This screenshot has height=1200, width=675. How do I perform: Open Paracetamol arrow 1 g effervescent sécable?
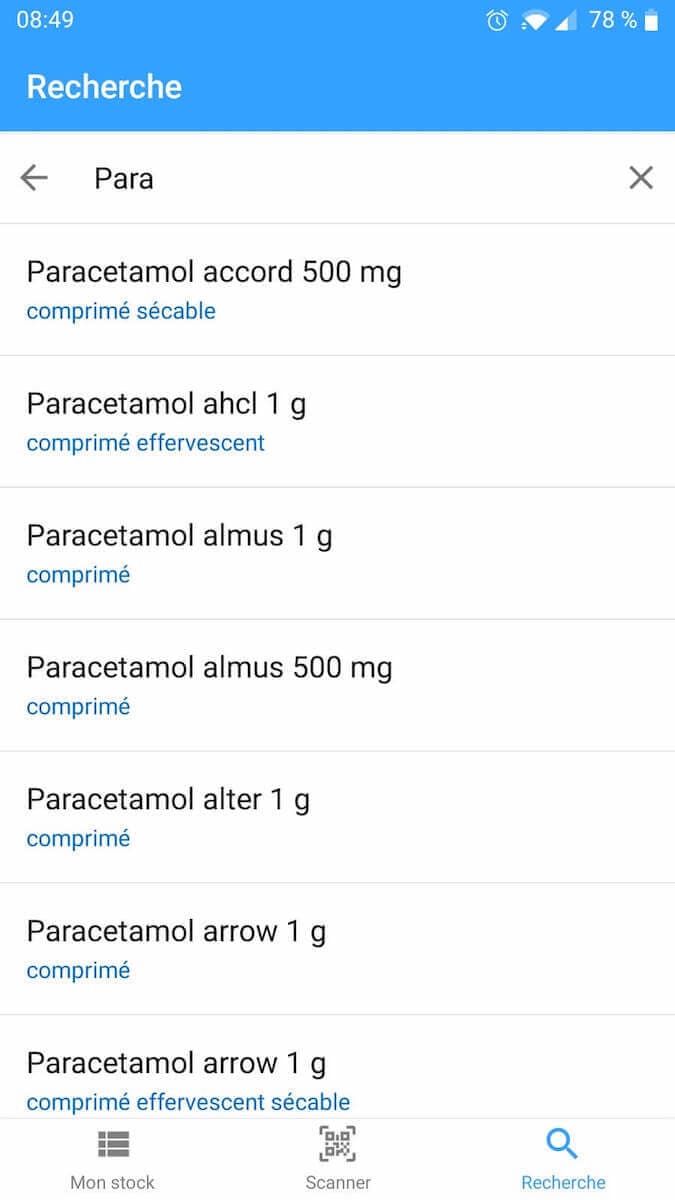337,1078
